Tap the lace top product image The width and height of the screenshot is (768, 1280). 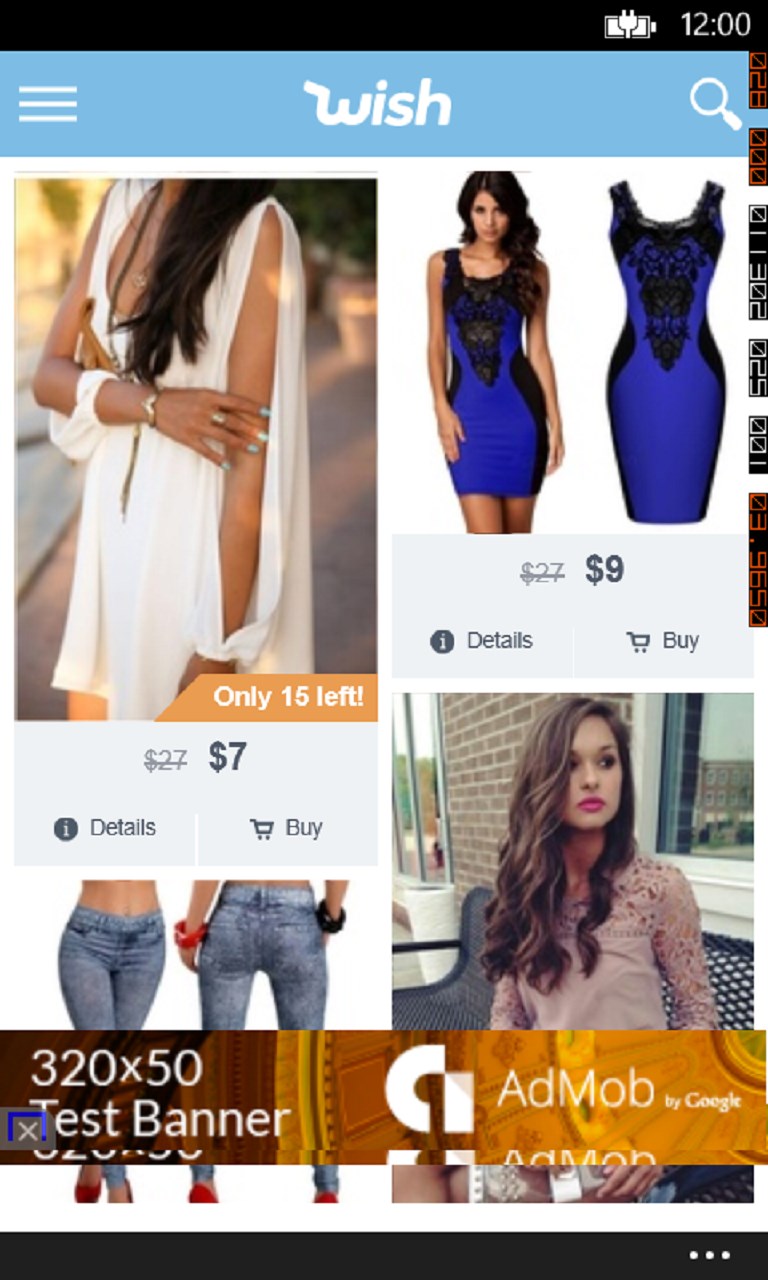pos(571,860)
